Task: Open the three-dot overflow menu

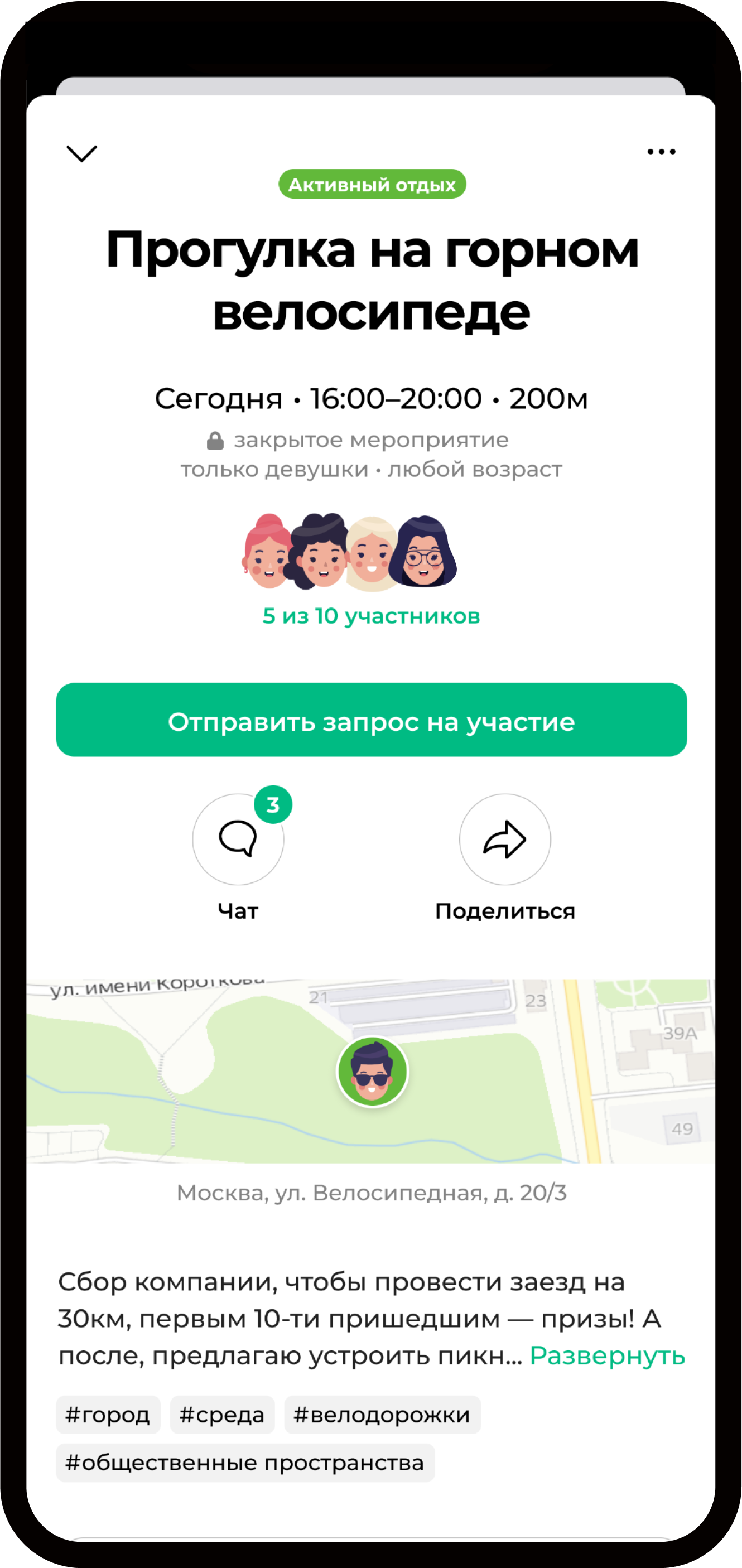Action: click(x=661, y=152)
